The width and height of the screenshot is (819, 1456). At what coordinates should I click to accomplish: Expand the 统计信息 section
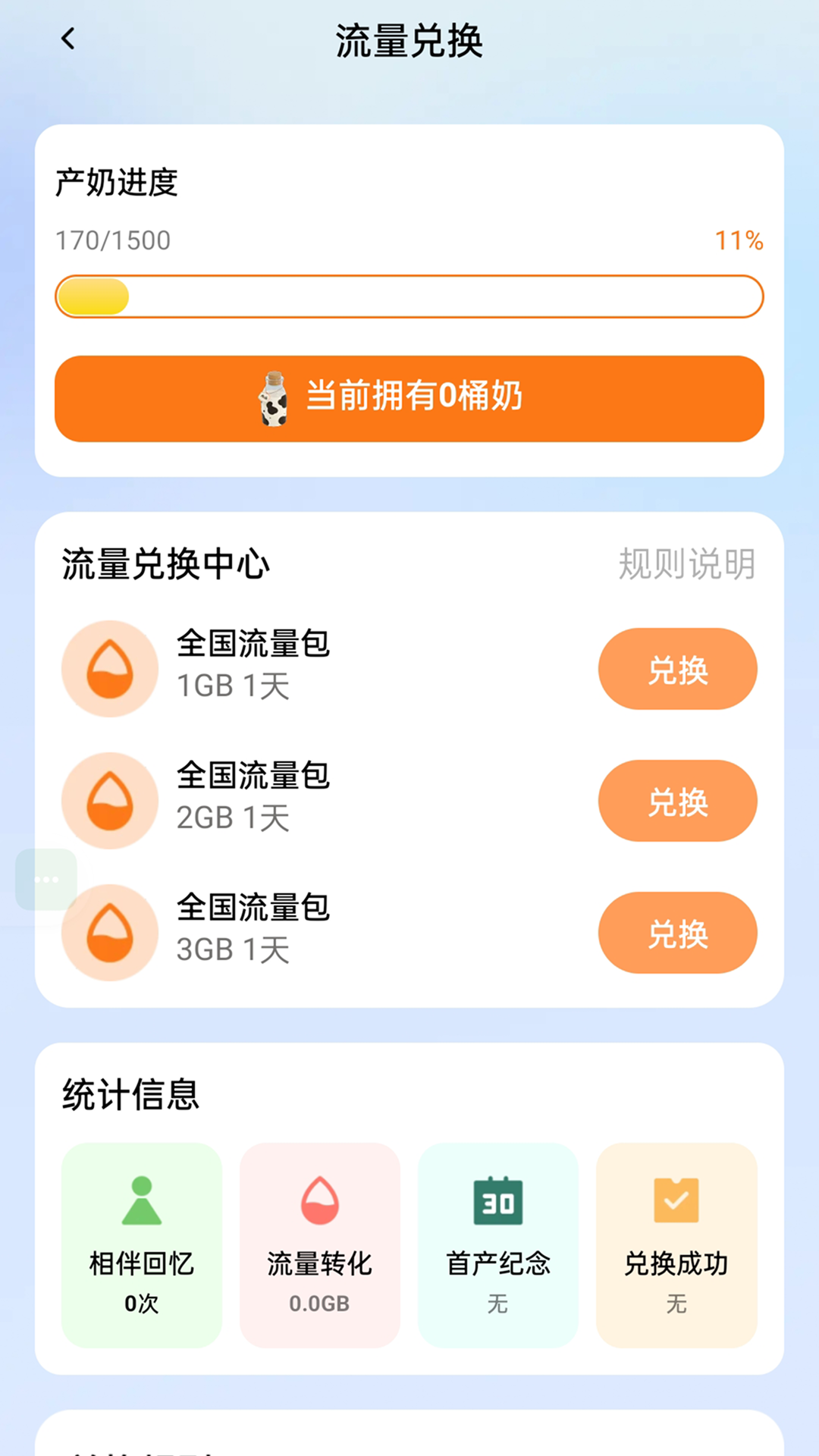129,1094
